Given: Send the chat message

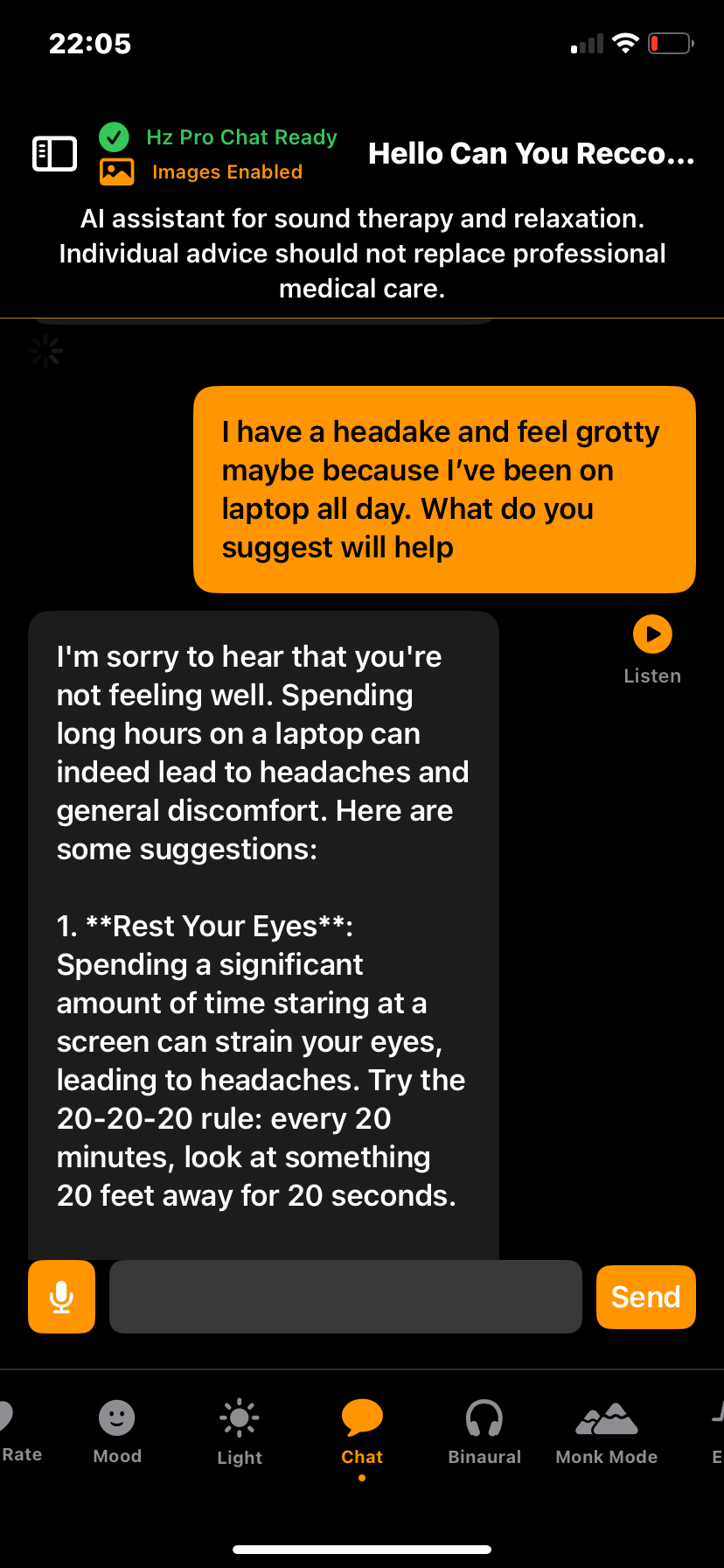Looking at the screenshot, I should (645, 1297).
